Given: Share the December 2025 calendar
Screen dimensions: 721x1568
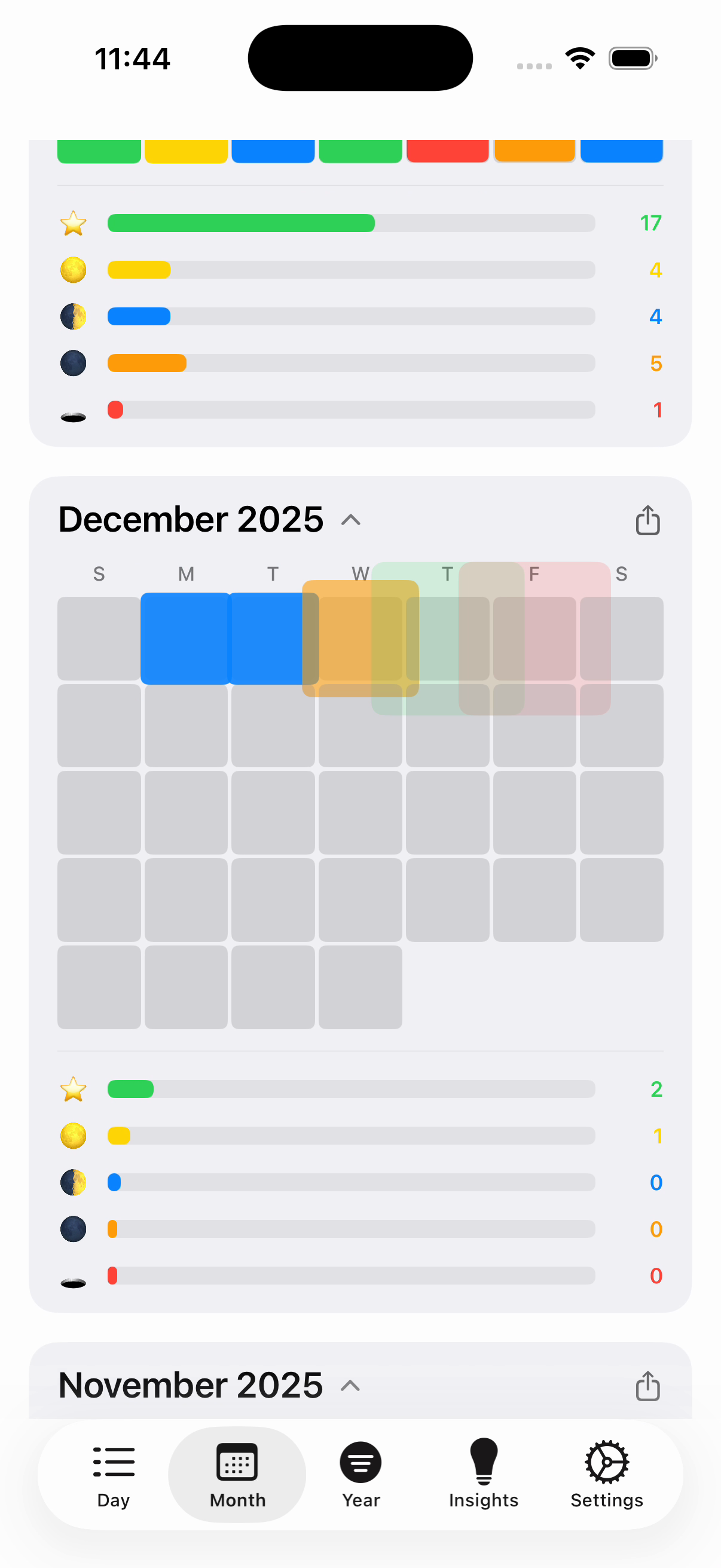Looking at the screenshot, I should pyautogui.click(x=647, y=520).
